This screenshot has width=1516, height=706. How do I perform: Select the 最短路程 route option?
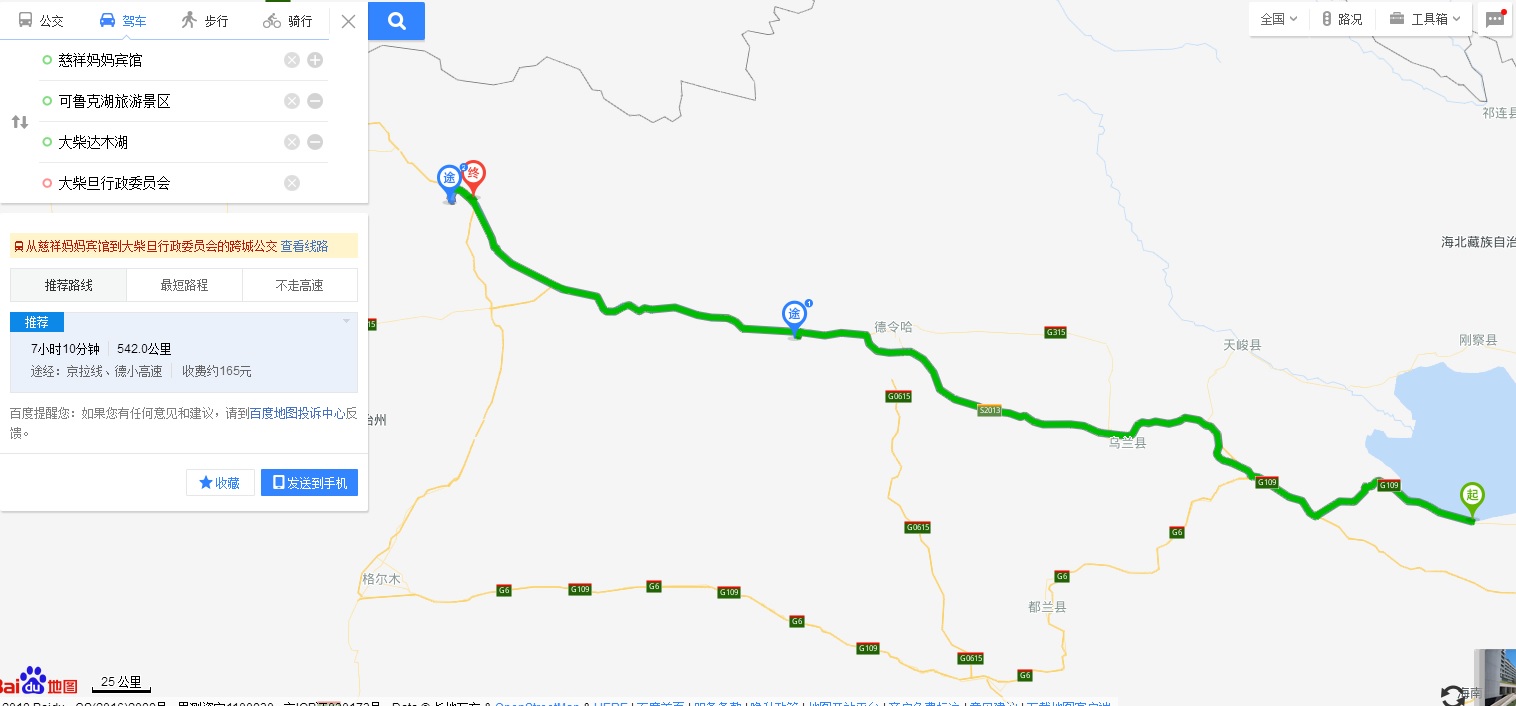click(184, 285)
